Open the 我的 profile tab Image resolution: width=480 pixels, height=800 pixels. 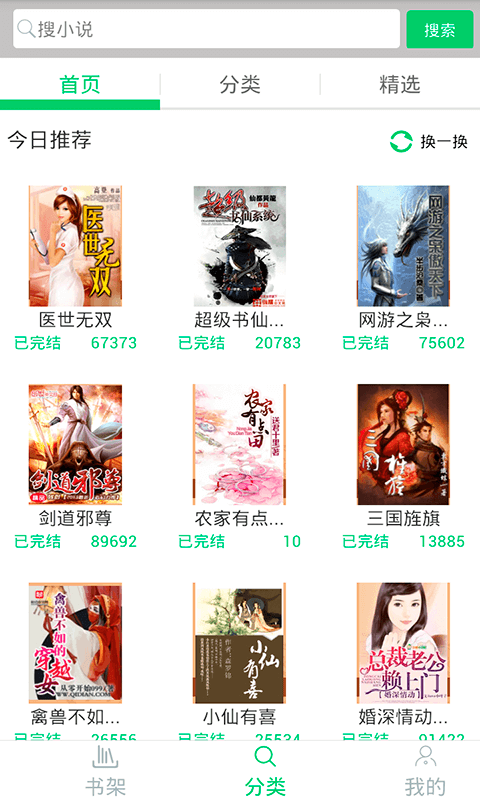point(425,770)
